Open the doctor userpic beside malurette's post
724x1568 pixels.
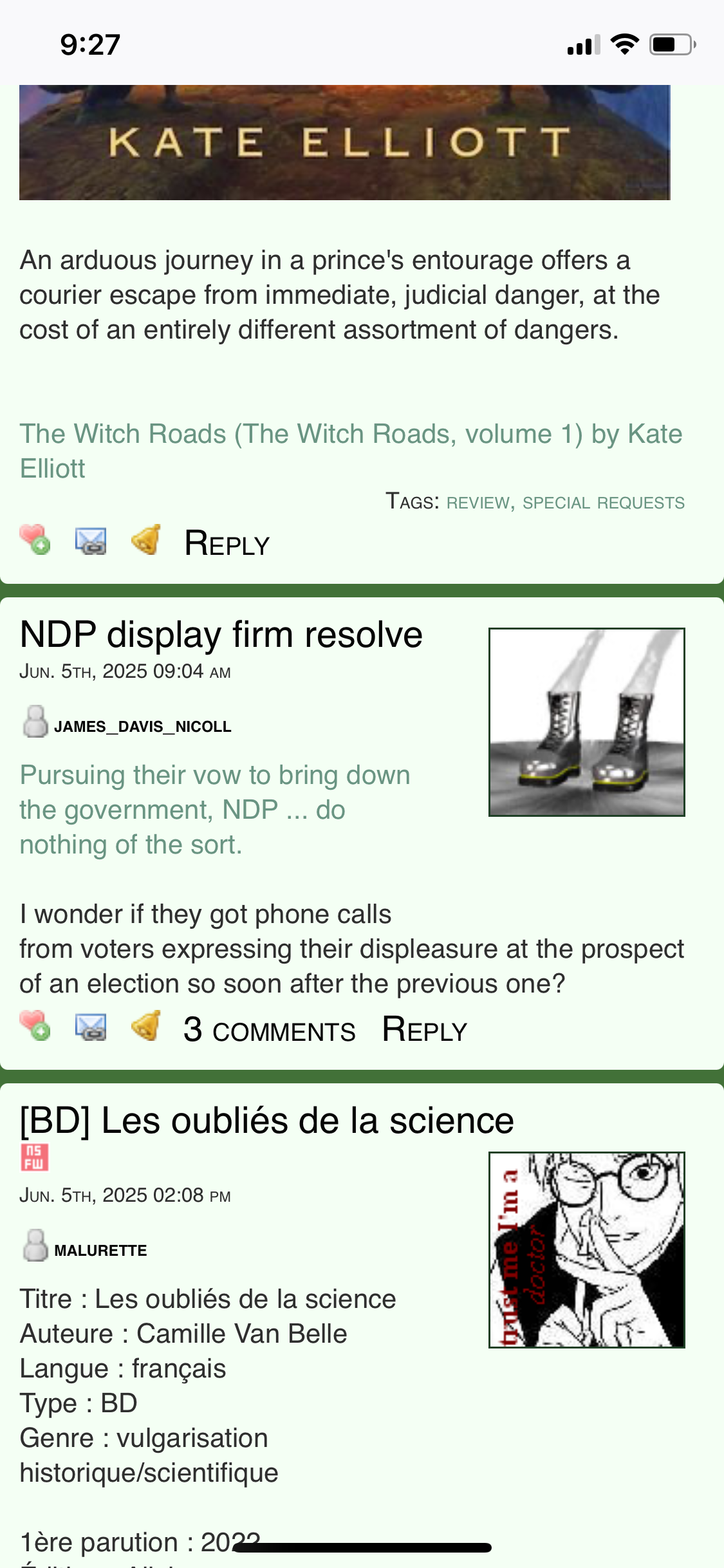coord(587,1250)
